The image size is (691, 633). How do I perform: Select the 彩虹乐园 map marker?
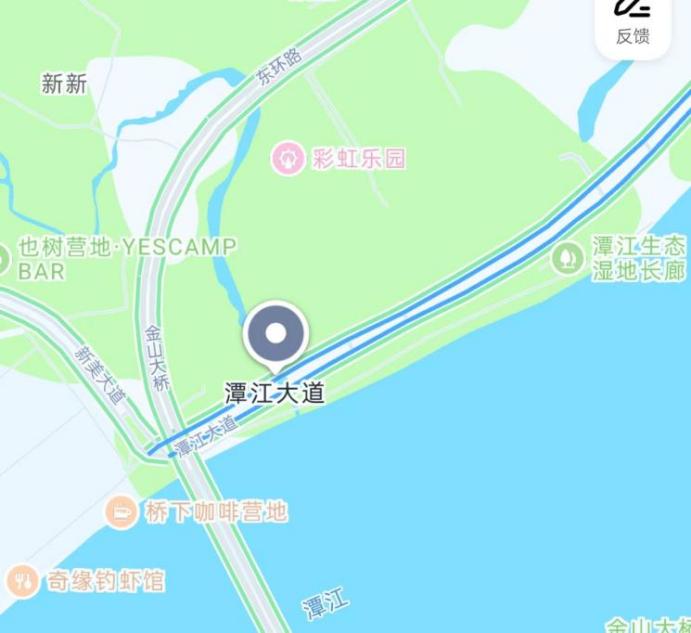pos(289,158)
